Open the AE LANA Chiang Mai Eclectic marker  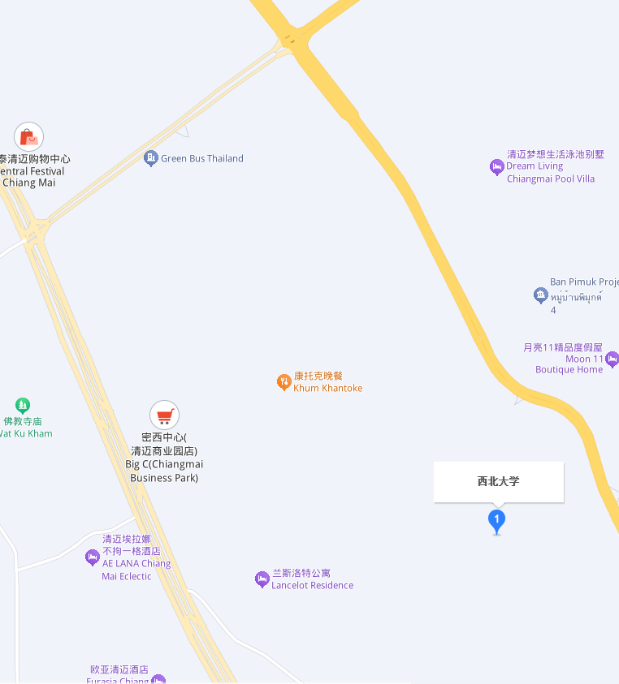(x=92, y=557)
